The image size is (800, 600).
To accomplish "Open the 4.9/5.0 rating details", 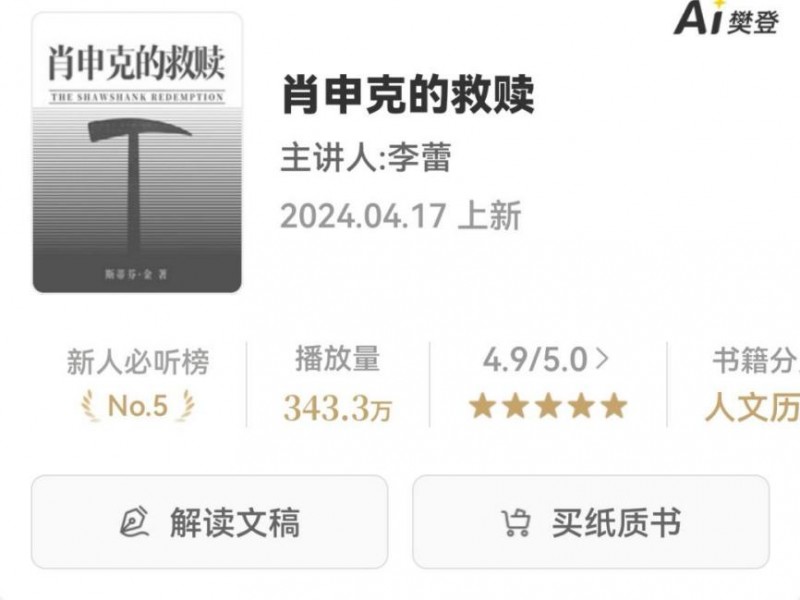I will [547, 383].
